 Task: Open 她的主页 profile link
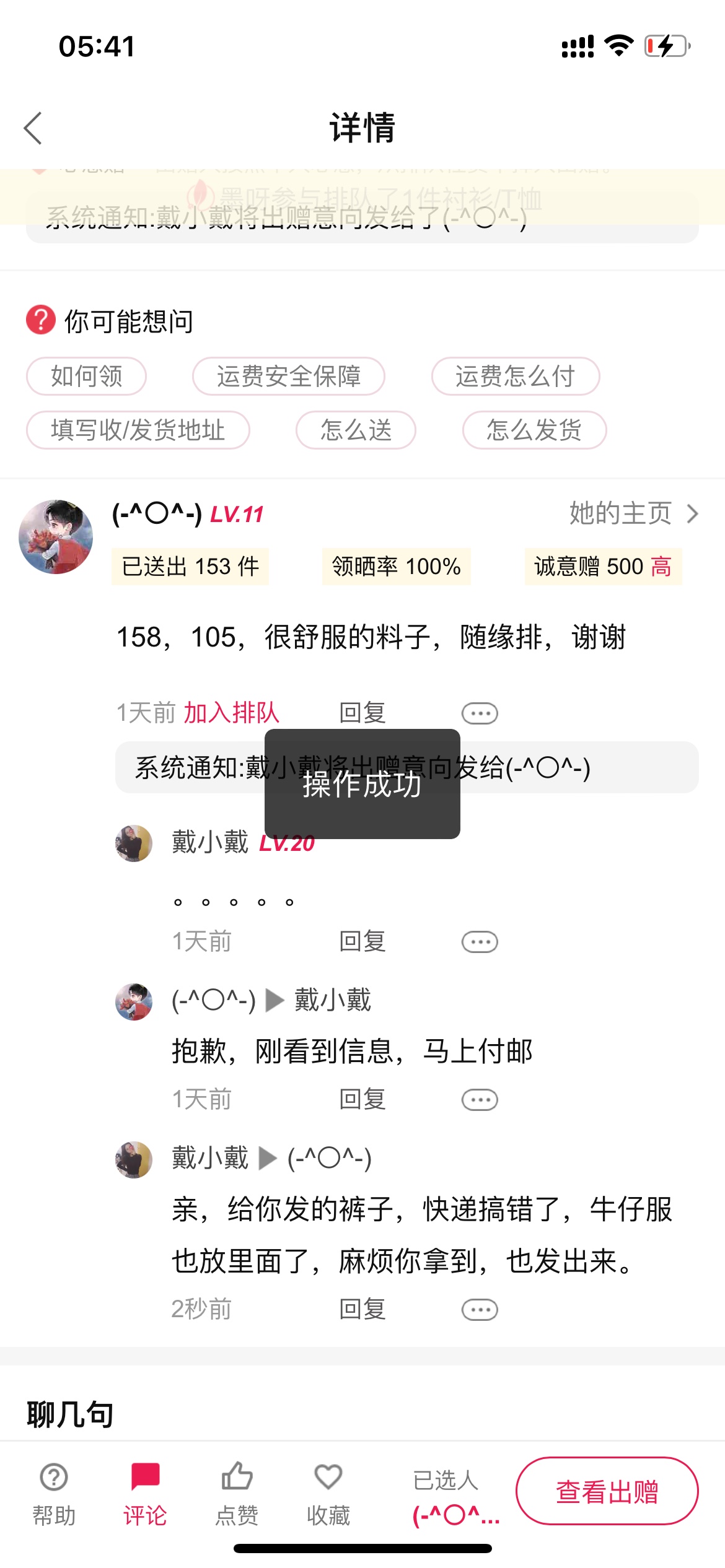pyautogui.click(x=633, y=513)
